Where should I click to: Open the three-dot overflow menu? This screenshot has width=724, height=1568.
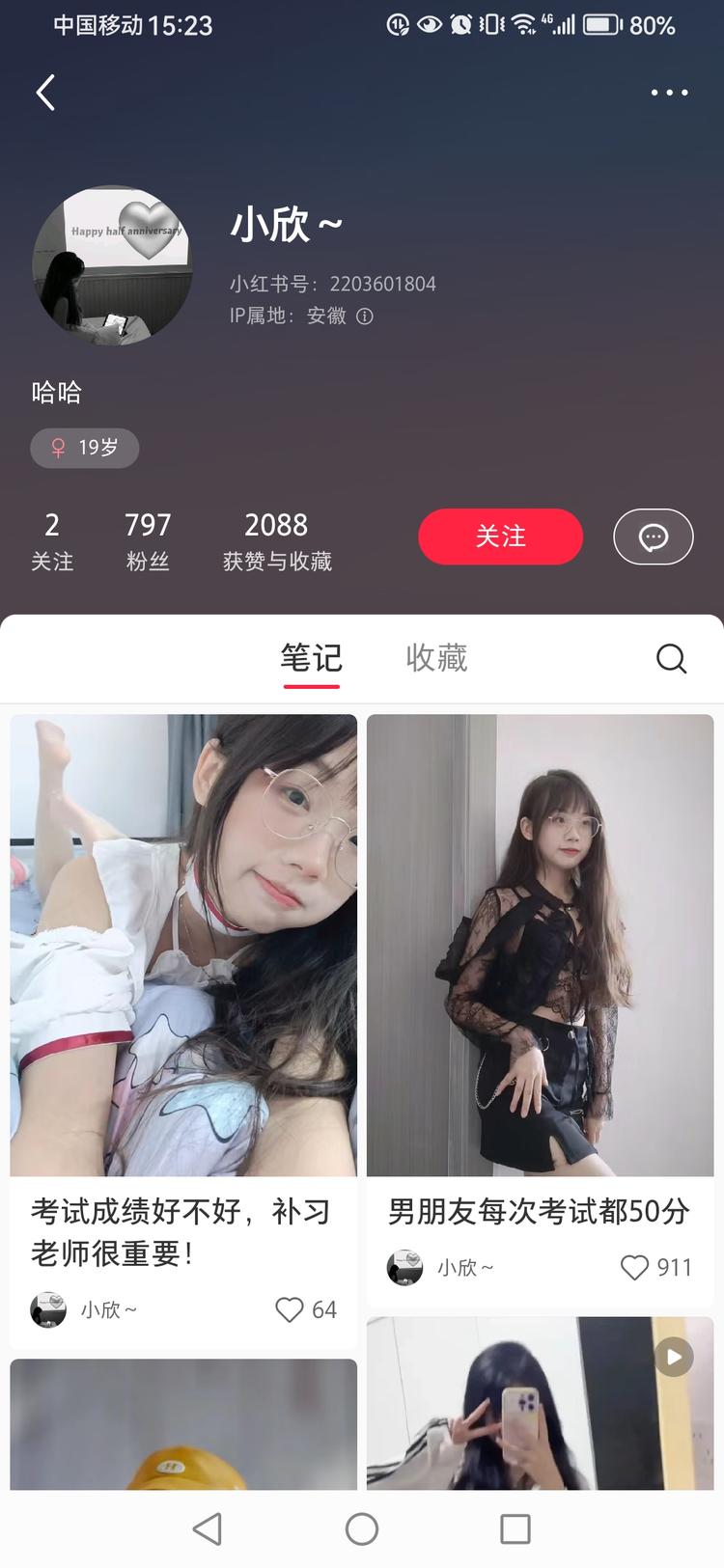point(669,93)
